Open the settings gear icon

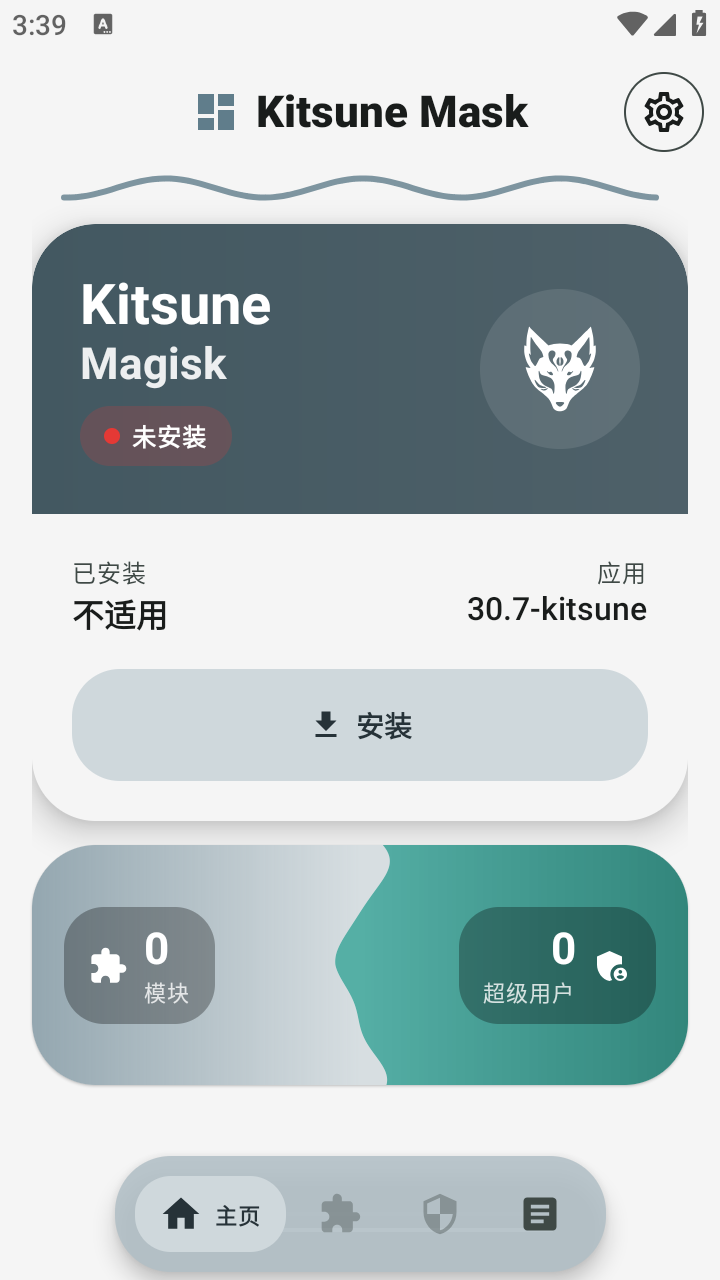663,112
